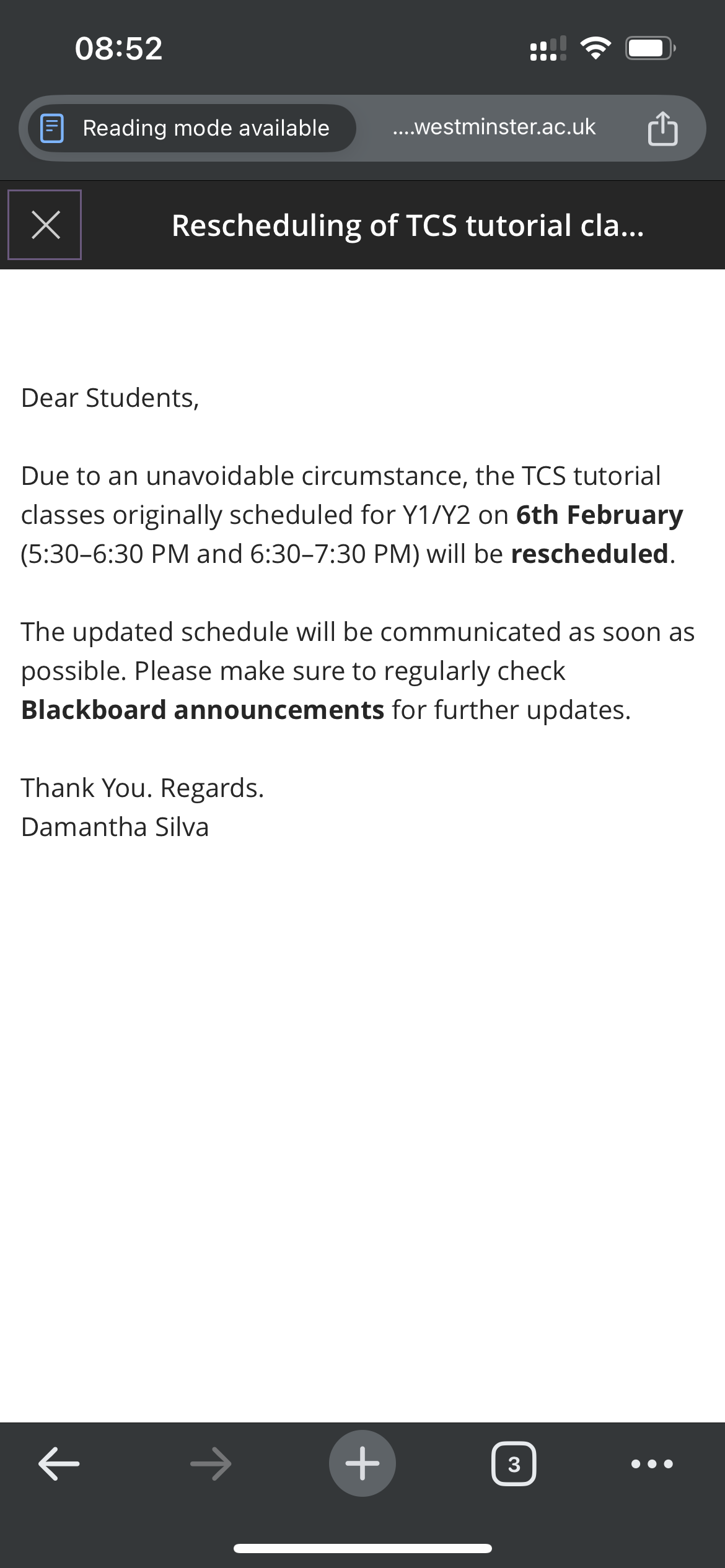The image size is (725, 1568).
Task: Go forward to next page
Action: (211, 1464)
